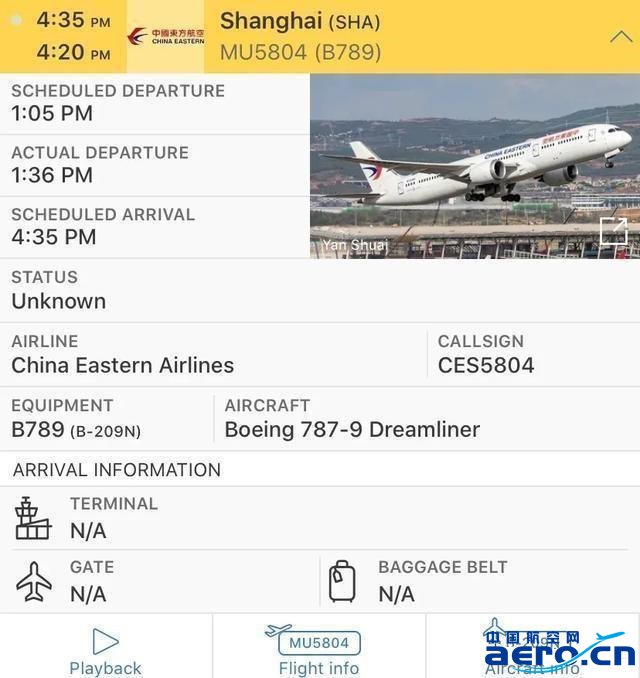Start flight Playback
Image resolution: width=640 pixels, height=678 pixels.
tap(105, 651)
